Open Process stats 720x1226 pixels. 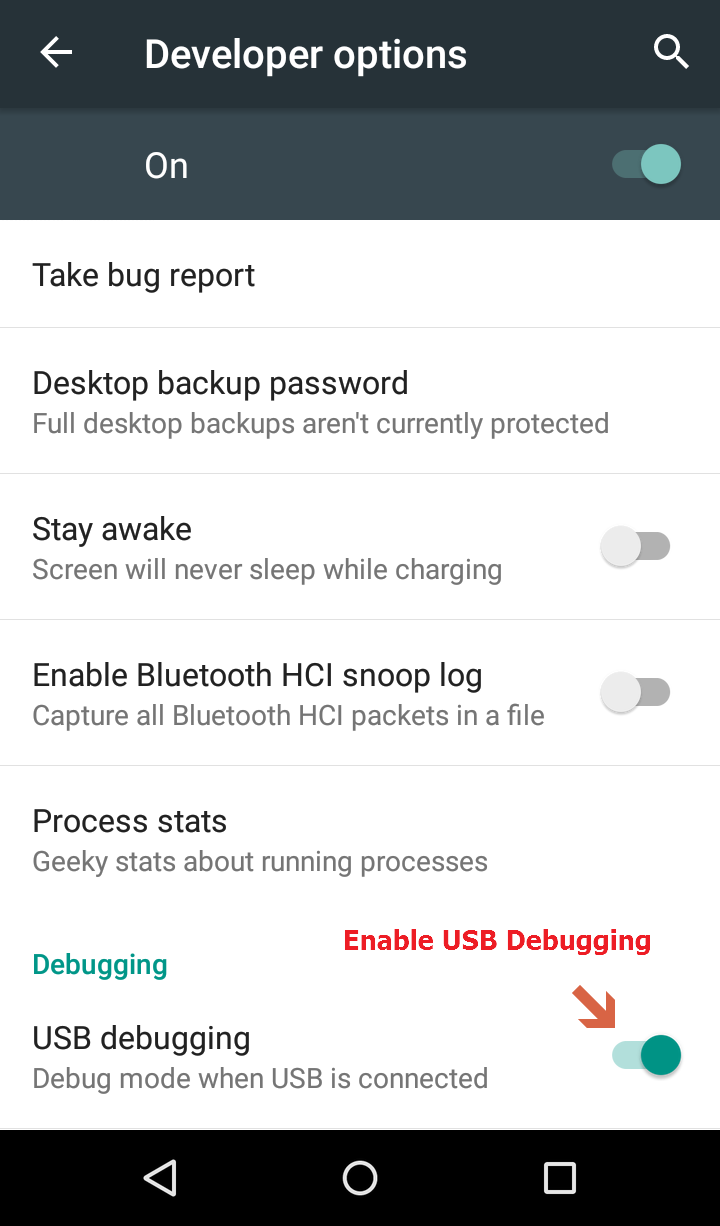tap(360, 840)
